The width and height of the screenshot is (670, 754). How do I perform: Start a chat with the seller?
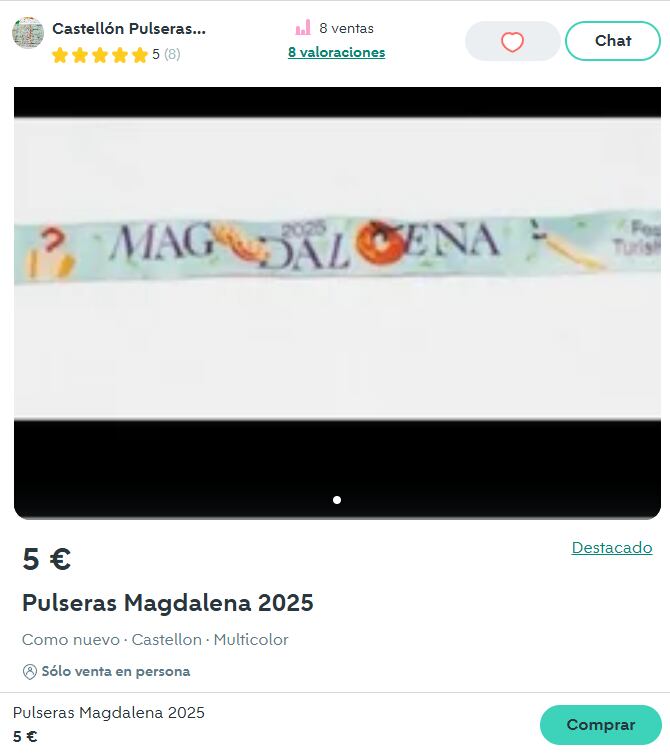(612, 41)
